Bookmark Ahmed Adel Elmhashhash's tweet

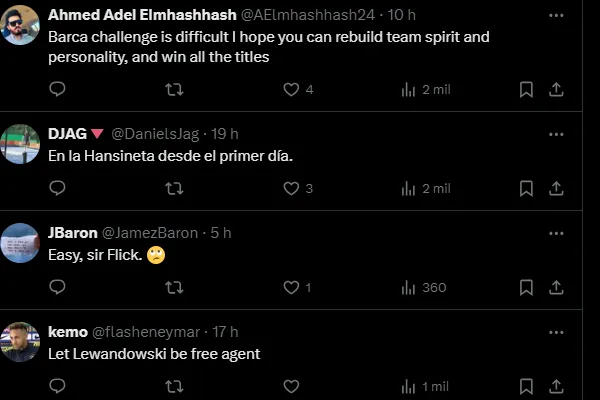(526, 89)
